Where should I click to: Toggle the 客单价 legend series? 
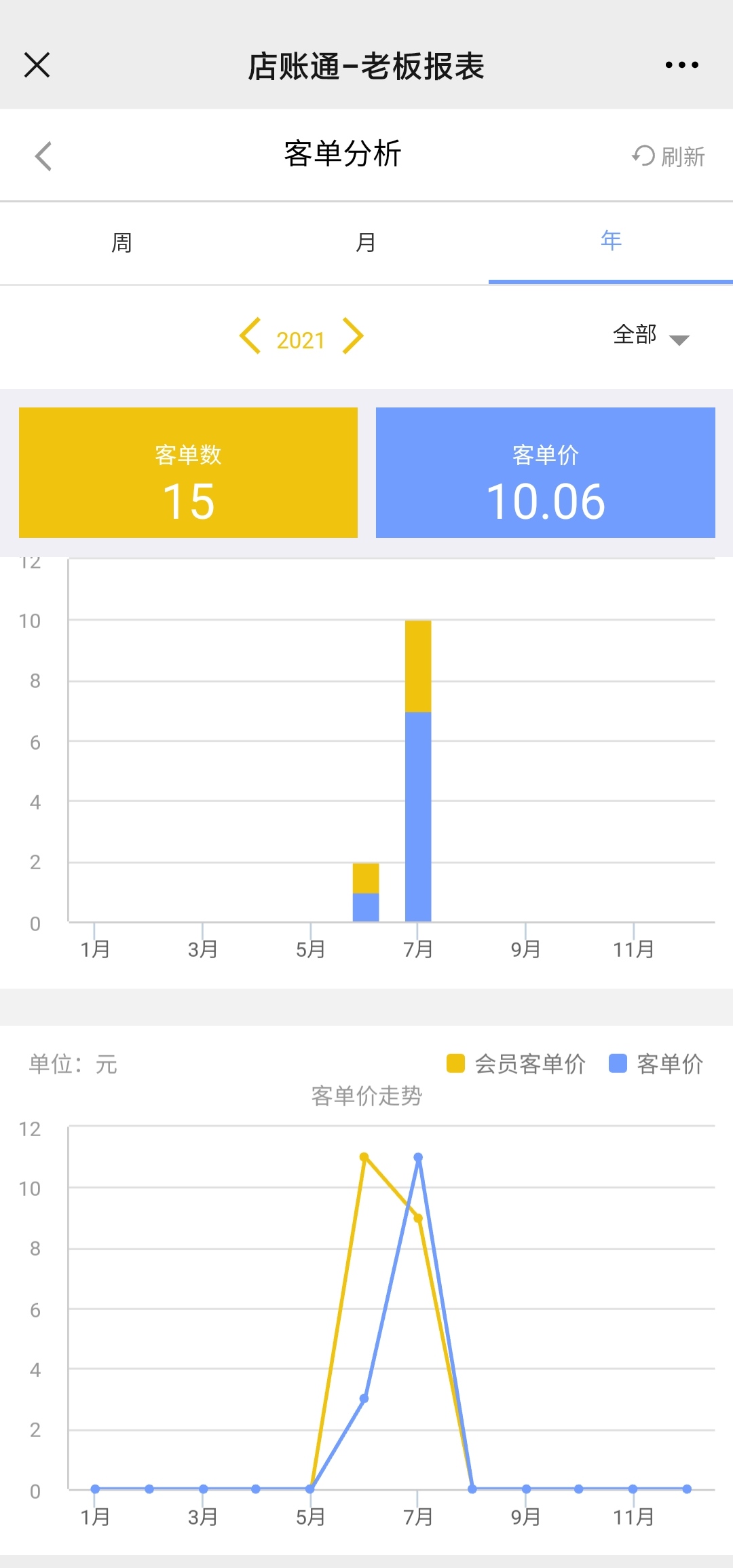click(x=656, y=1063)
